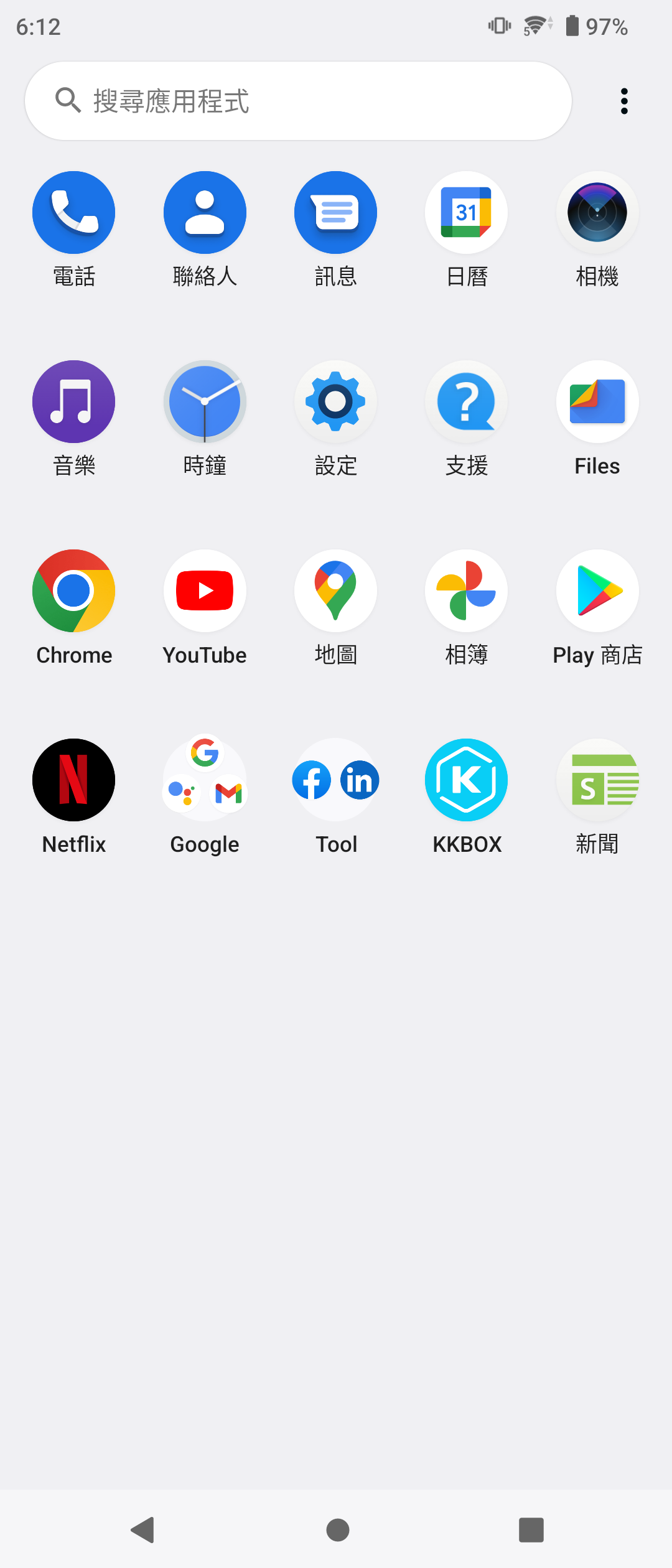This screenshot has height=1568, width=672.
Task: Open the KKBOX music app
Action: [x=466, y=780]
